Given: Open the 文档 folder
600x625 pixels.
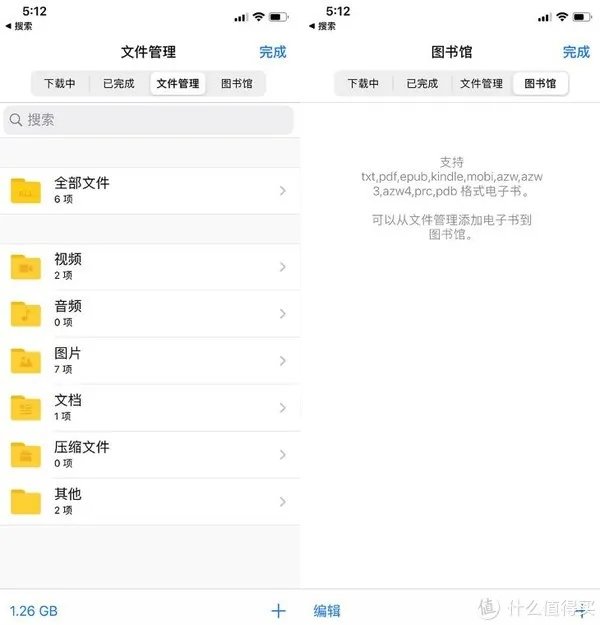Looking at the screenshot, I should [150, 407].
